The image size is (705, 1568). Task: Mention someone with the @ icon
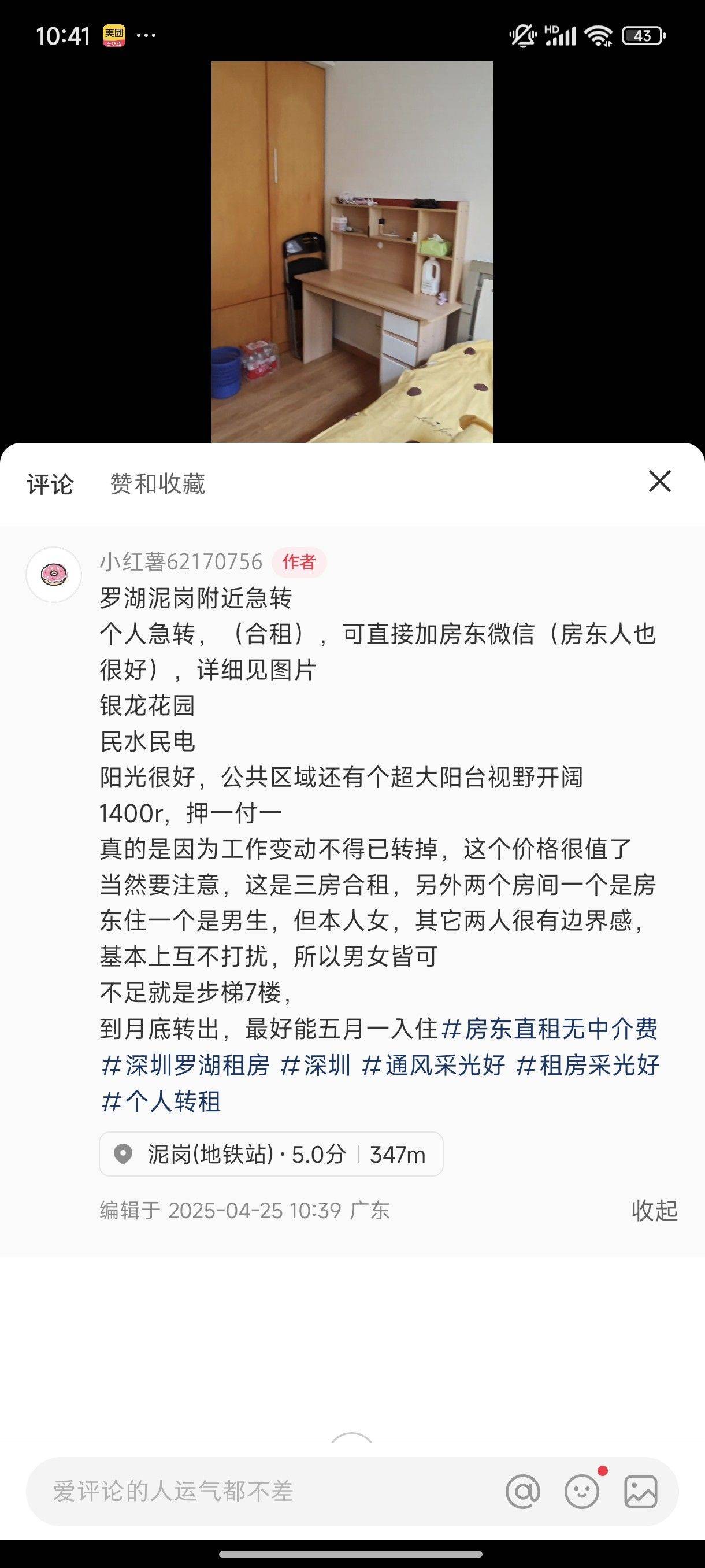tap(523, 1492)
